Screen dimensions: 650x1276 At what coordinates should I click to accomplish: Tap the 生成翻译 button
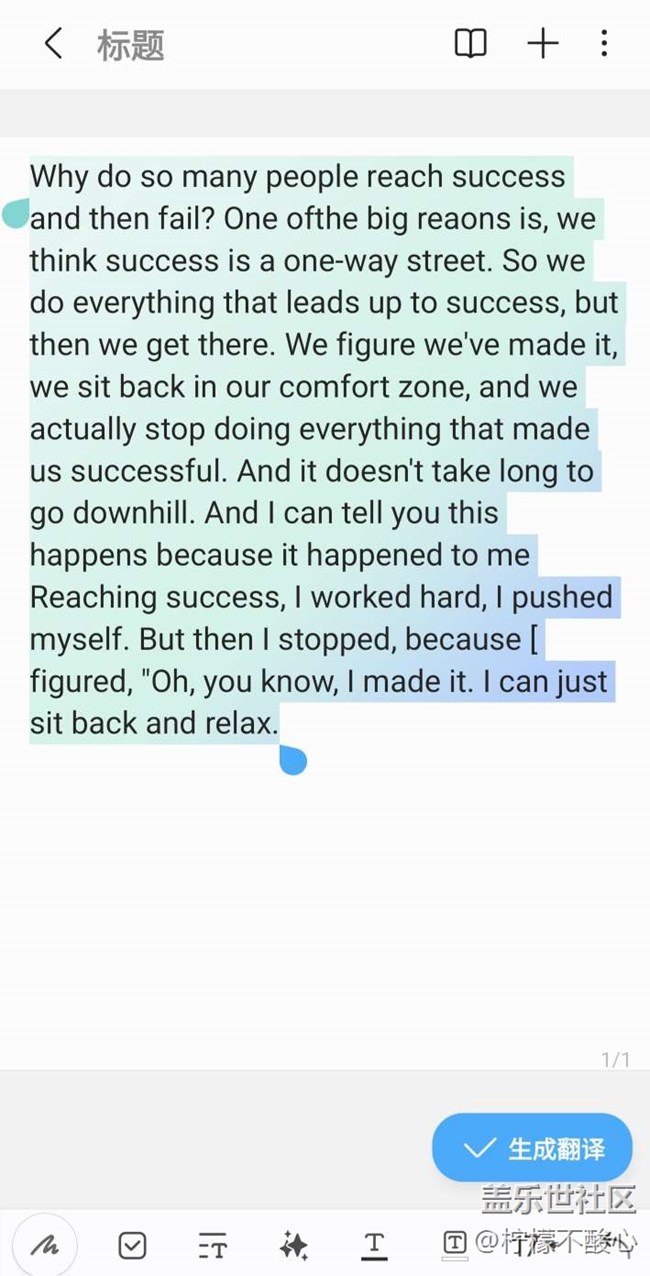(532, 1148)
